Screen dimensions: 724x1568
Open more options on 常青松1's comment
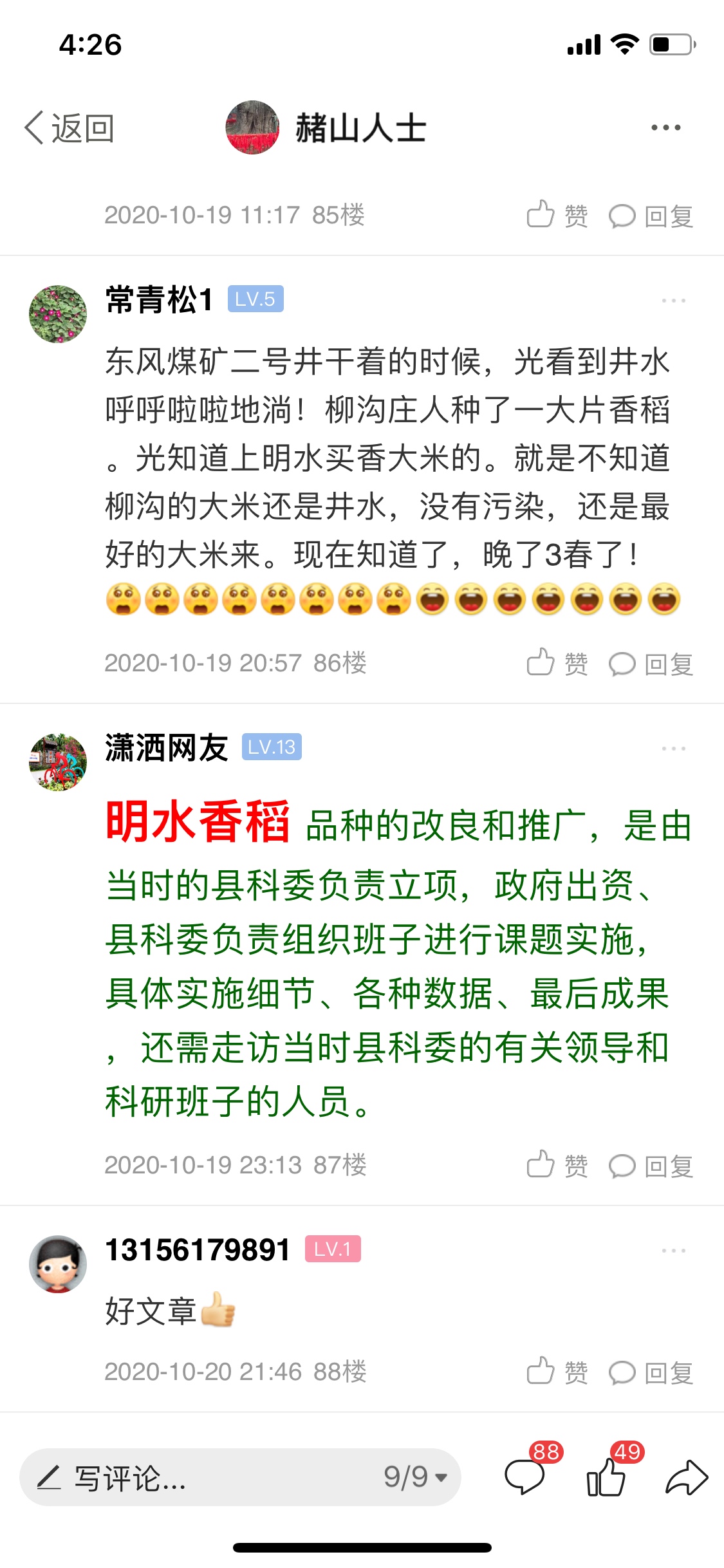(x=673, y=301)
